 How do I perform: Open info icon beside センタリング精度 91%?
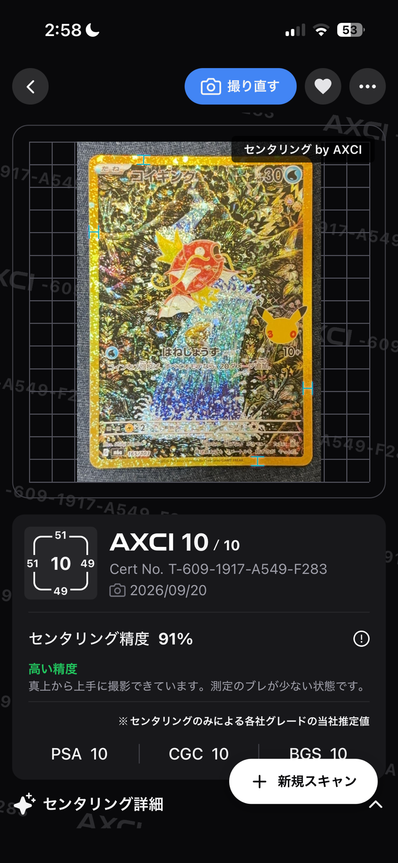click(361, 639)
